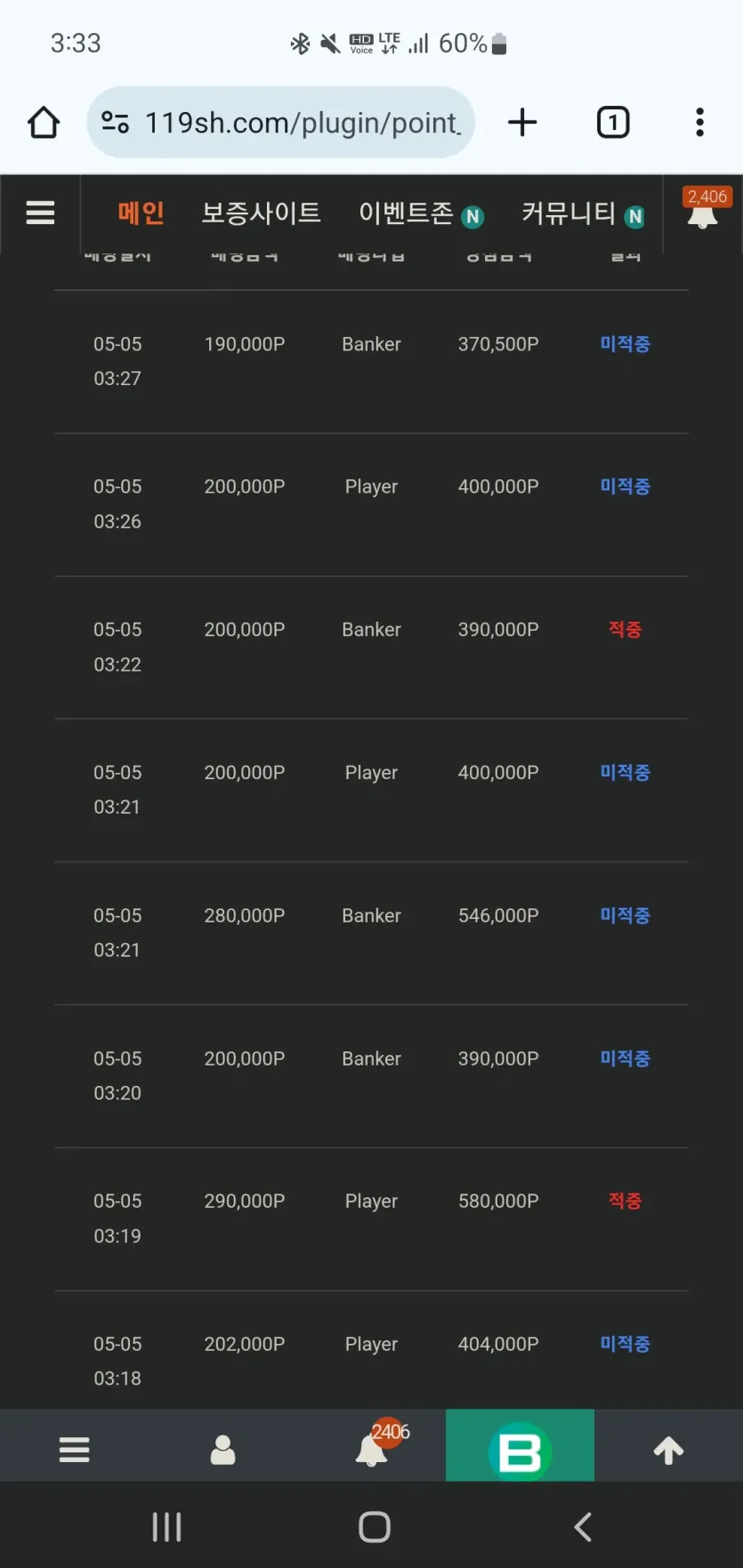Viewport: 743px width, 1568px height.
Task: Open the 보증사이트 menu
Action: (261, 213)
